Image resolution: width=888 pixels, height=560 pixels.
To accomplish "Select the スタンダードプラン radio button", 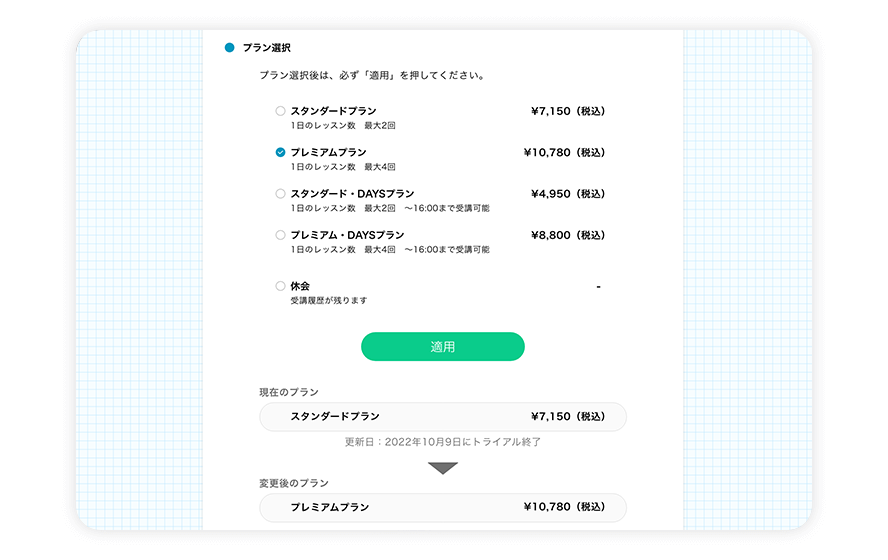I will [x=280, y=111].
